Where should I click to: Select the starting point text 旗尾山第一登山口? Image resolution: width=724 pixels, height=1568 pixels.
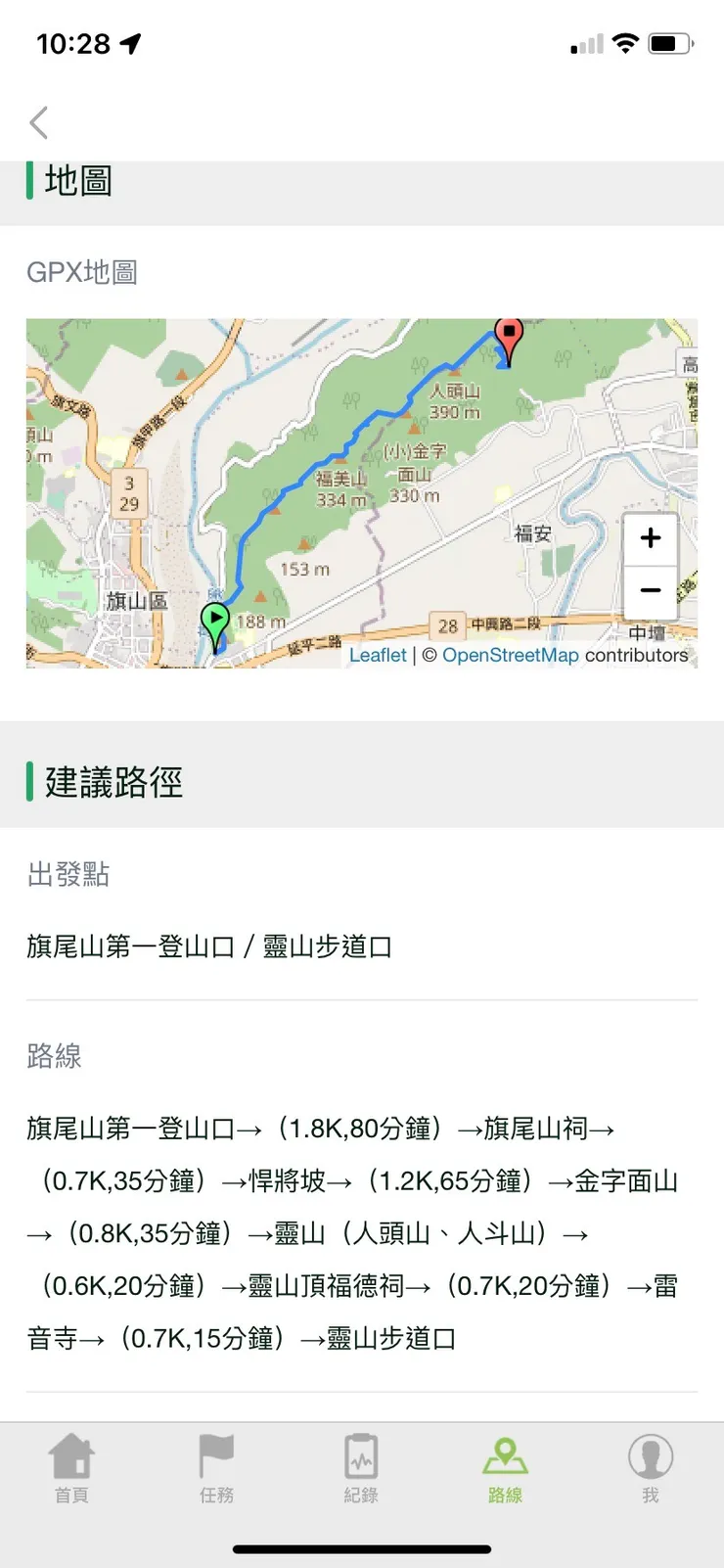point(147,945)
